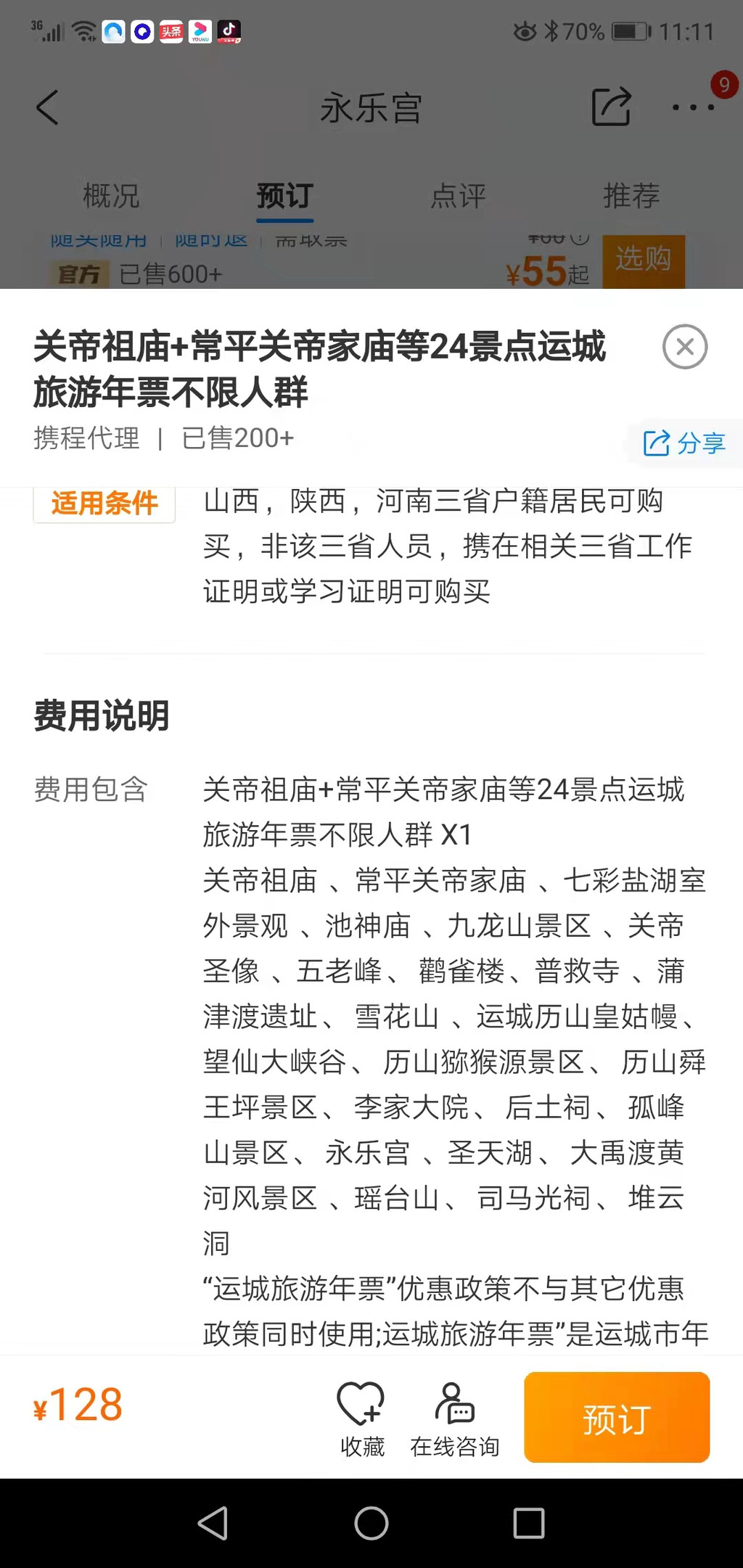This screenshot has height=1568, width=743.
Task: Go back using the system back button
Action: (x=213, y=1522)
